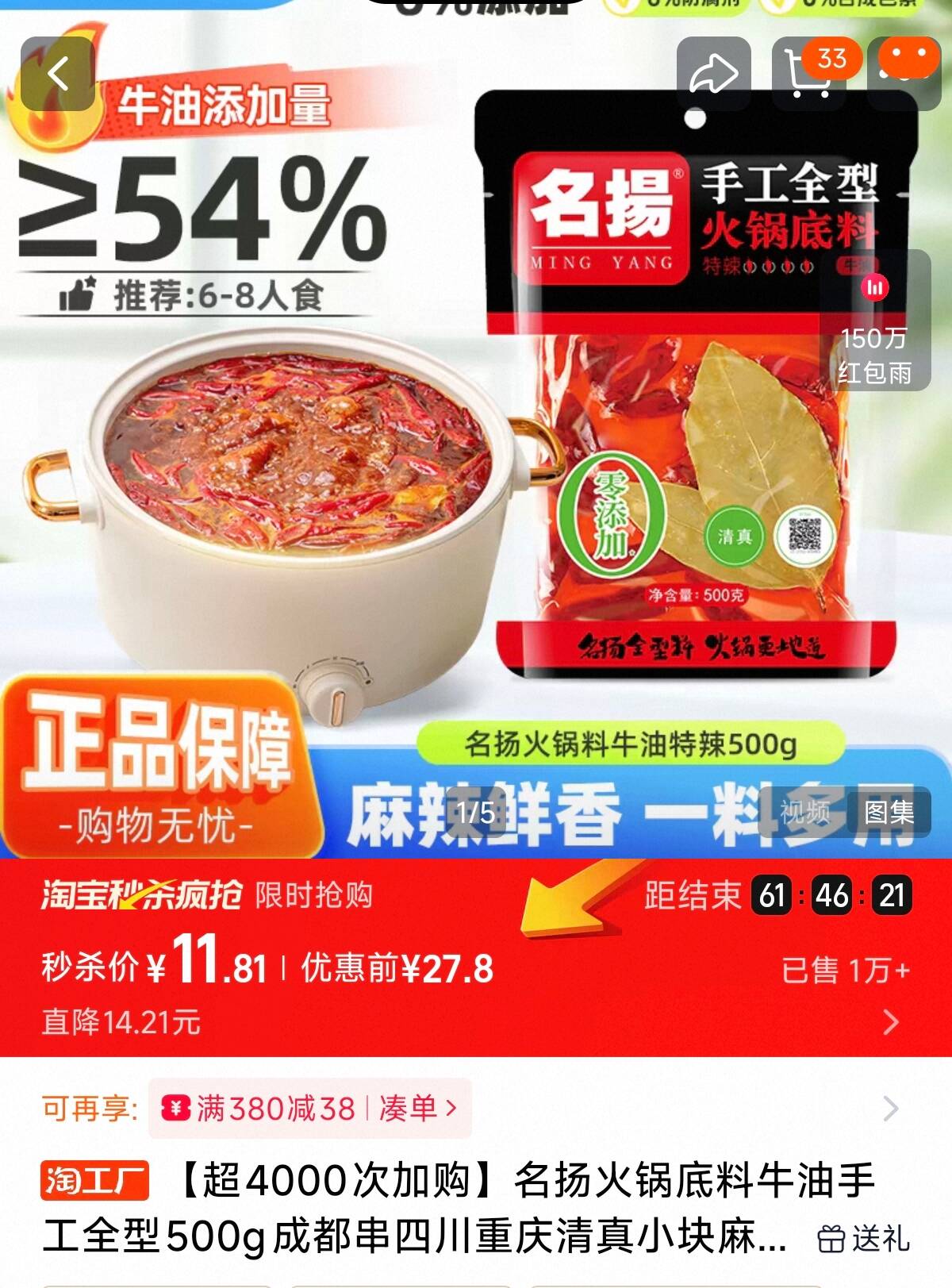Open the flash sale price details chevron

coord(891,1022)
